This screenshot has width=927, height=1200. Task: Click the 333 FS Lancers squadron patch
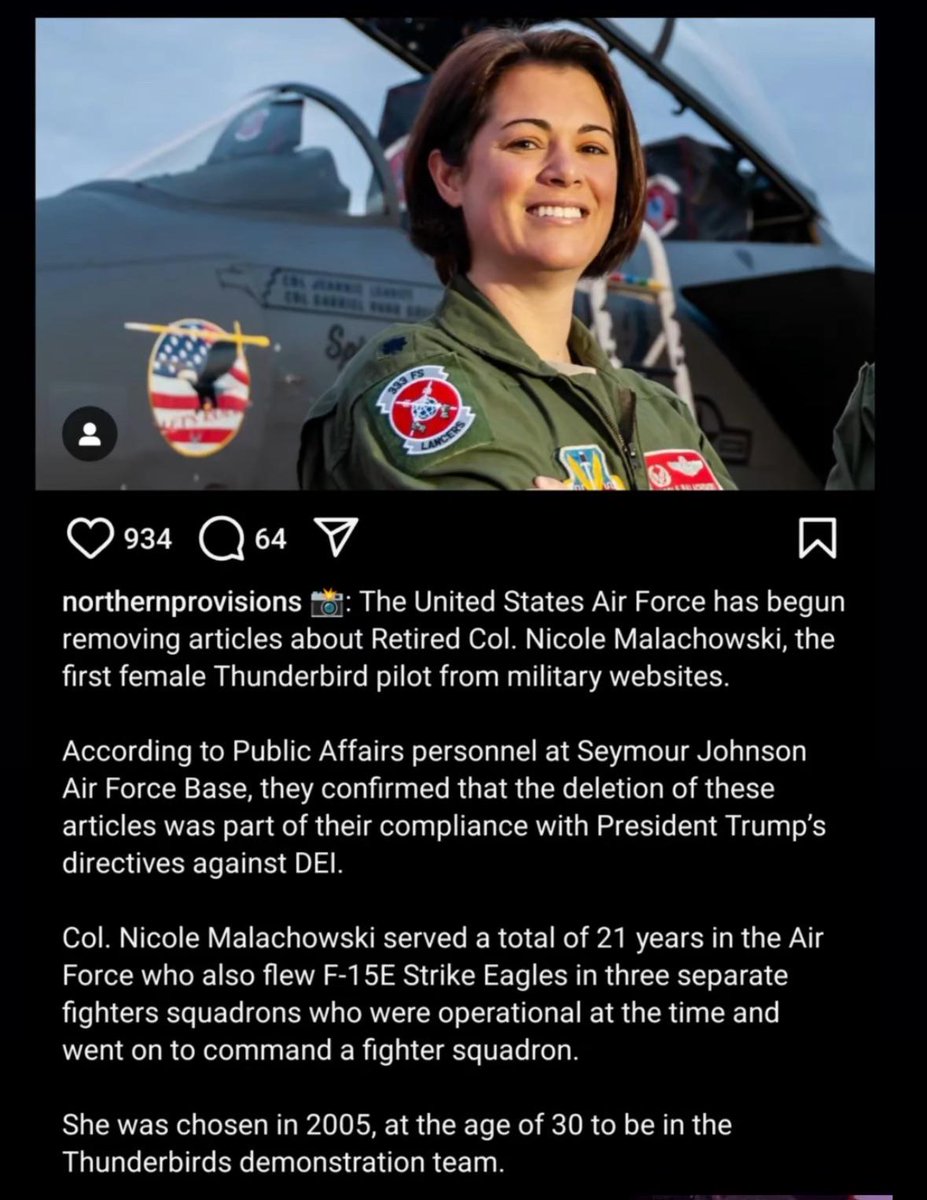[x=425, y=411]
